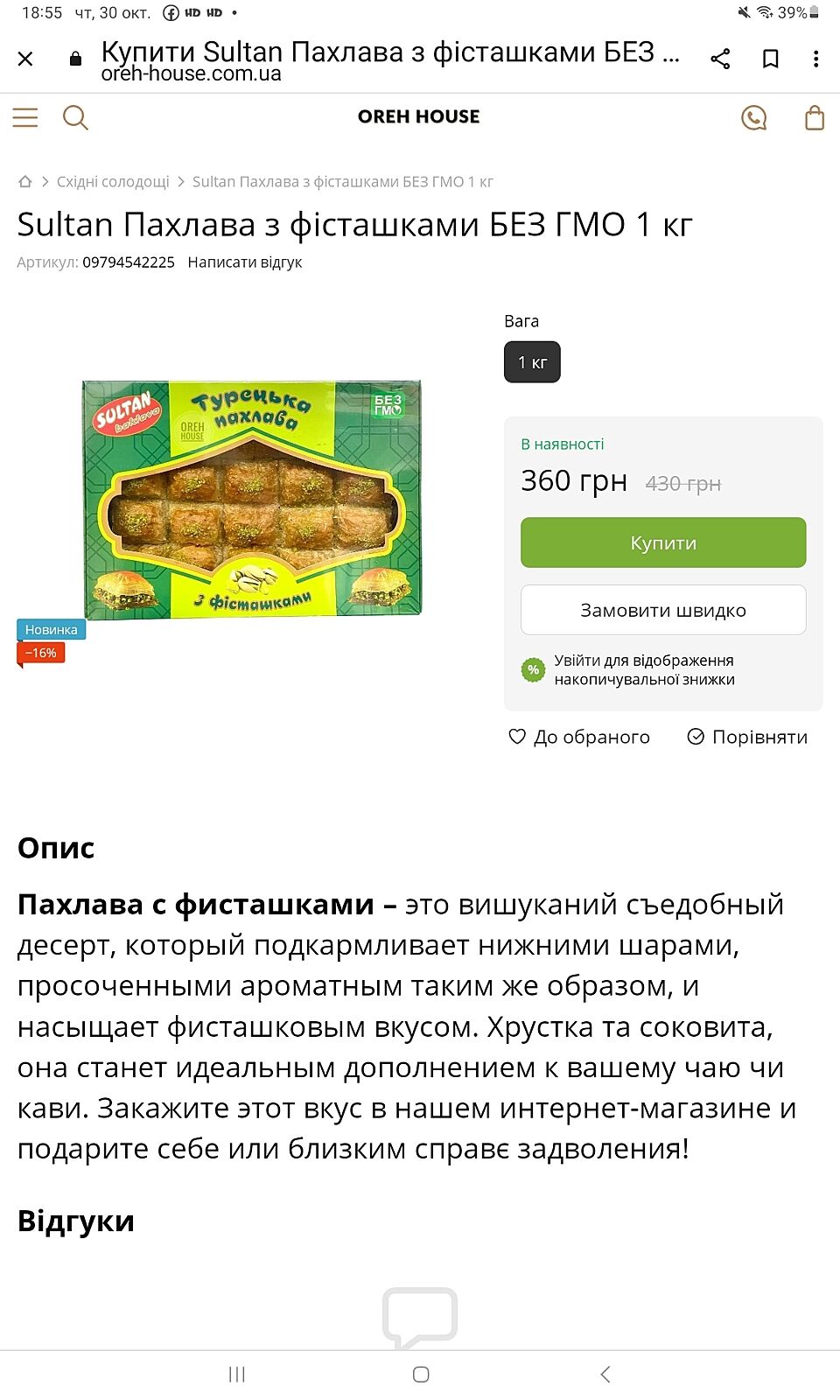Add product to До обраного
The height and width of the screenshot is (1400, 840).
point(579,737)
